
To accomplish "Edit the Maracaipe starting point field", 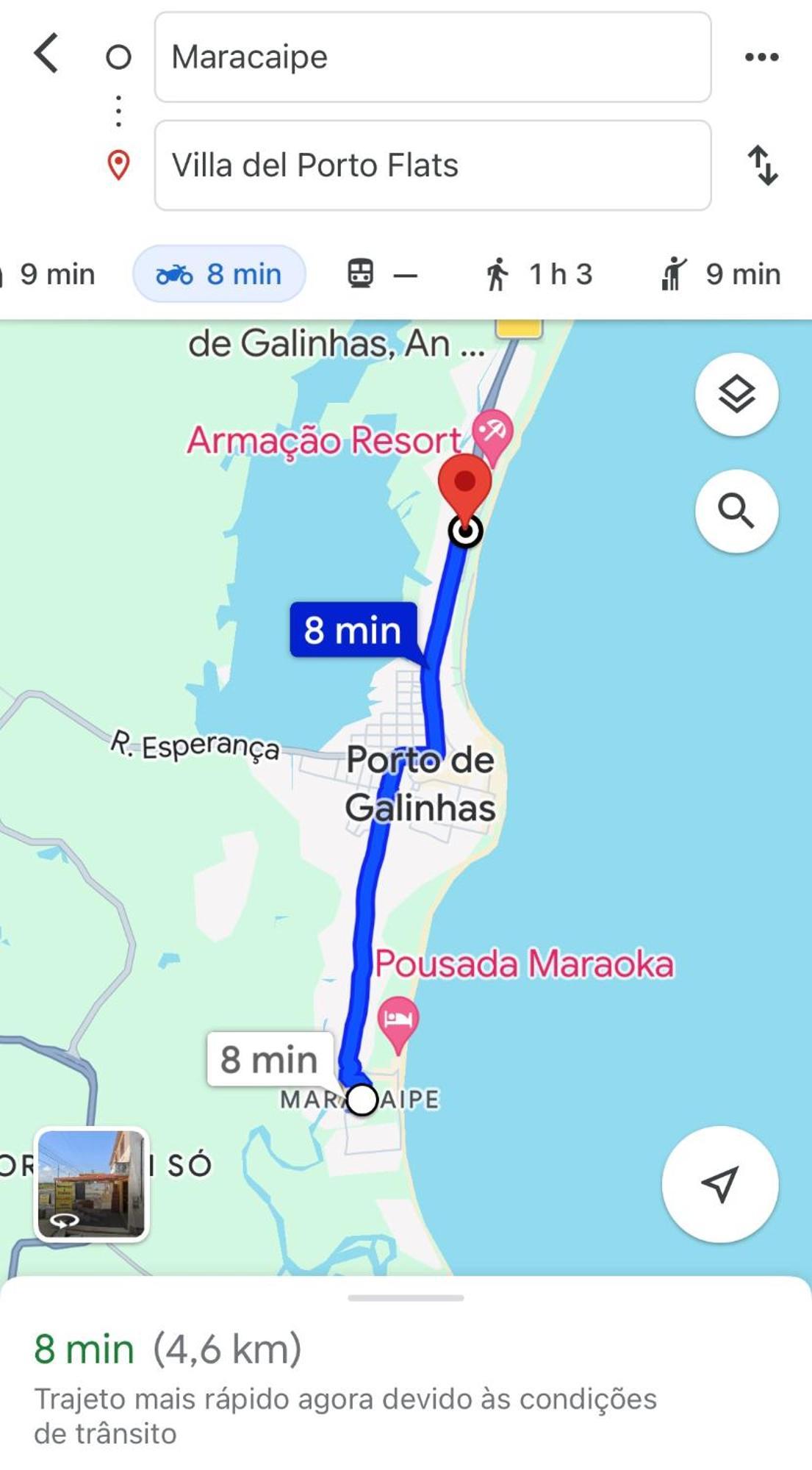I will tap(432, 57).
